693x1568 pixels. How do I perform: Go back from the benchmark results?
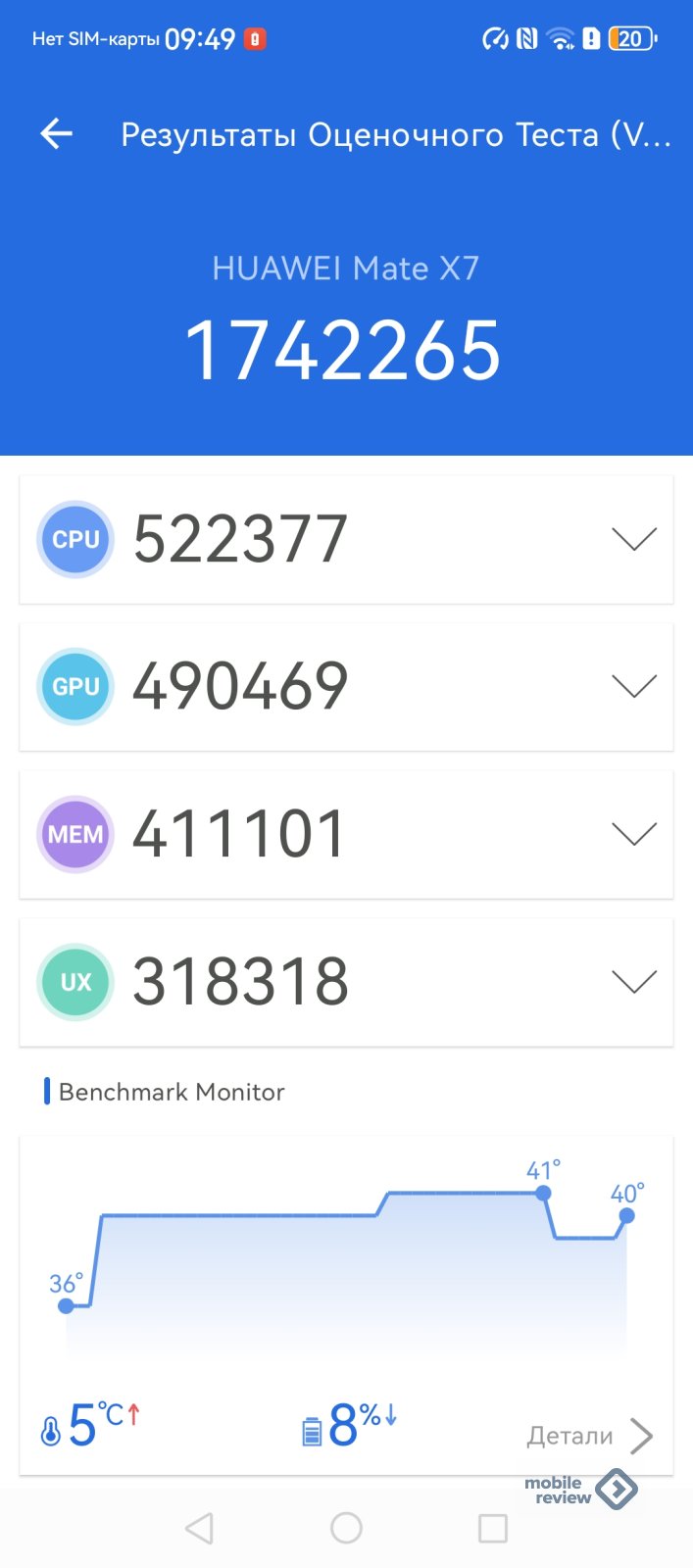tap(57, 134)
